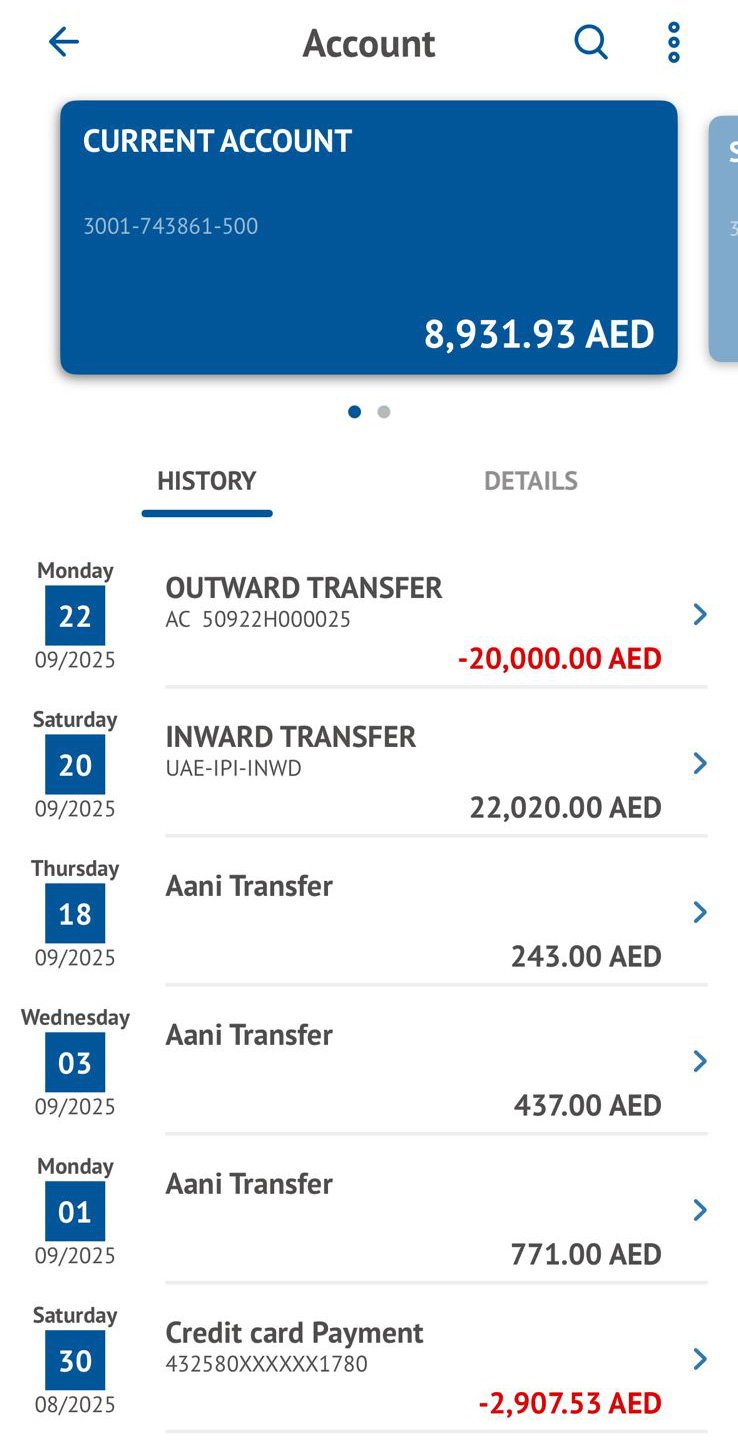This screenshot has height=1444, width=738.
Task: View the Aani Transfer of 243.00 AED
Action: click(435, 913)
